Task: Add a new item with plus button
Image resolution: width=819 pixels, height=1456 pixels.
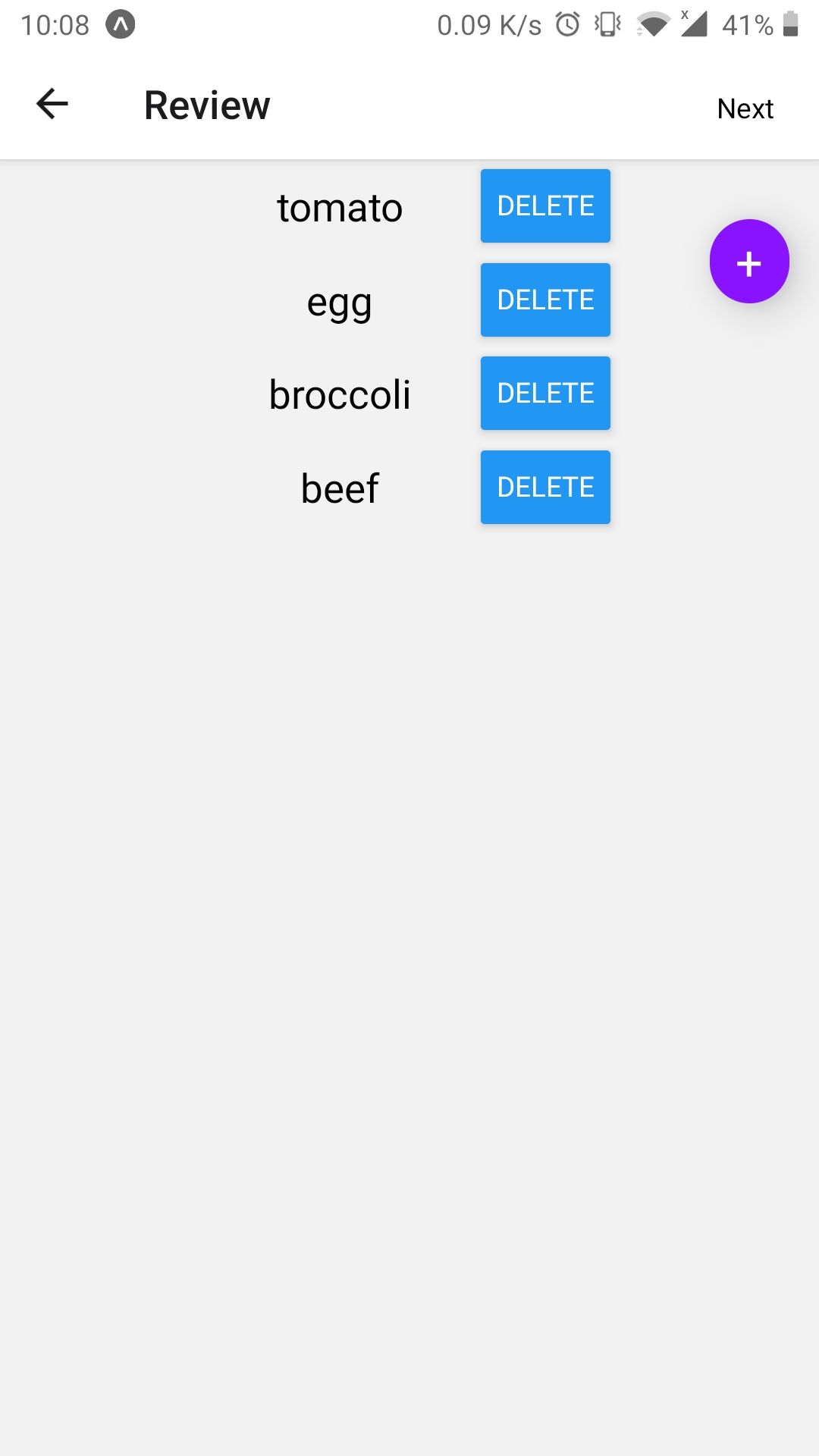Action: click(749, 262)
